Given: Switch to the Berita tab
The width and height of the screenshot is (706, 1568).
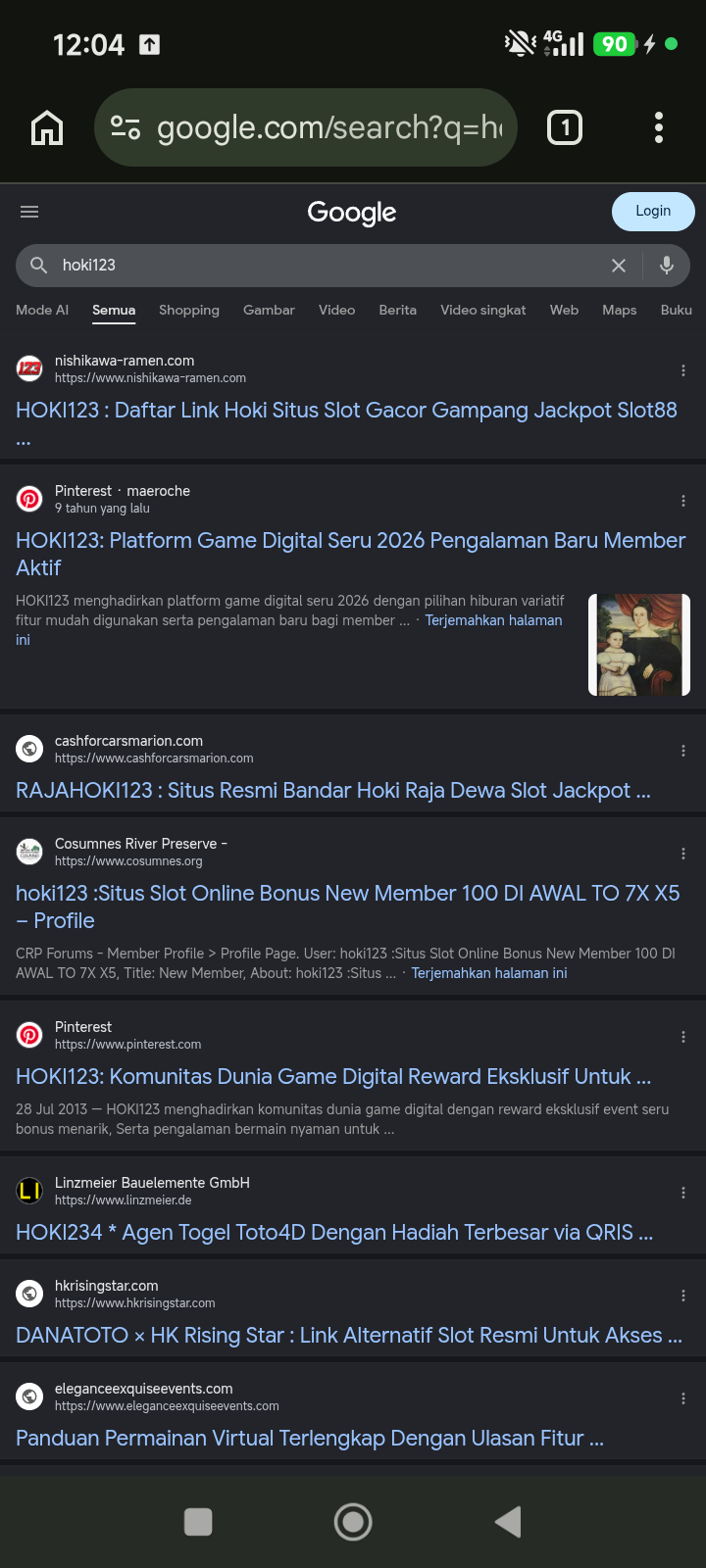Looking at the screenshot, I should 398,310.
